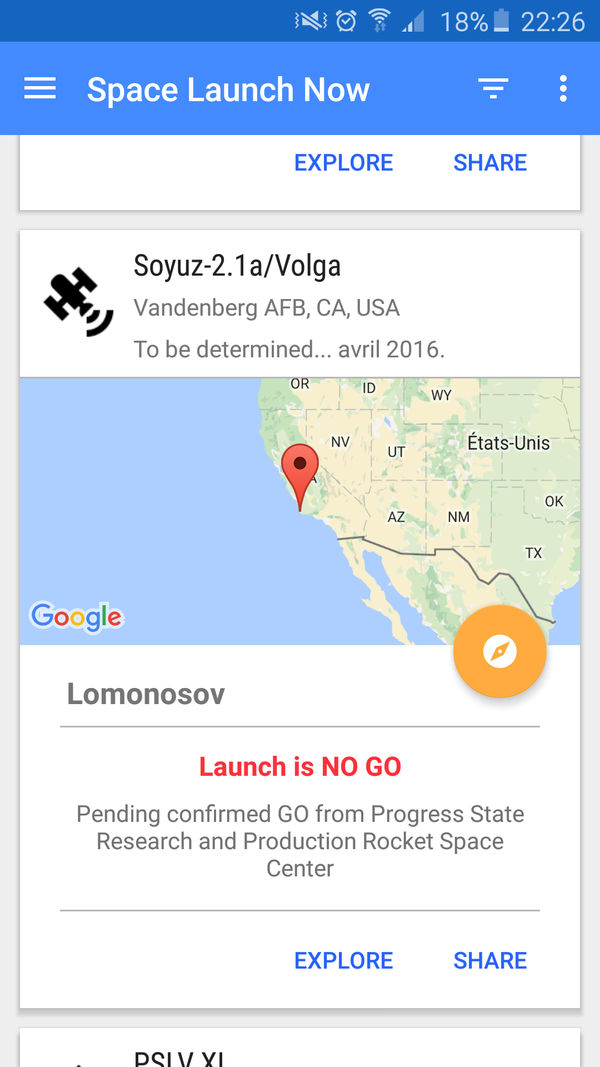600x1067 pixels.
Task: Tap EXPLORE on the Lomonosov card
Action: point(344,960)
